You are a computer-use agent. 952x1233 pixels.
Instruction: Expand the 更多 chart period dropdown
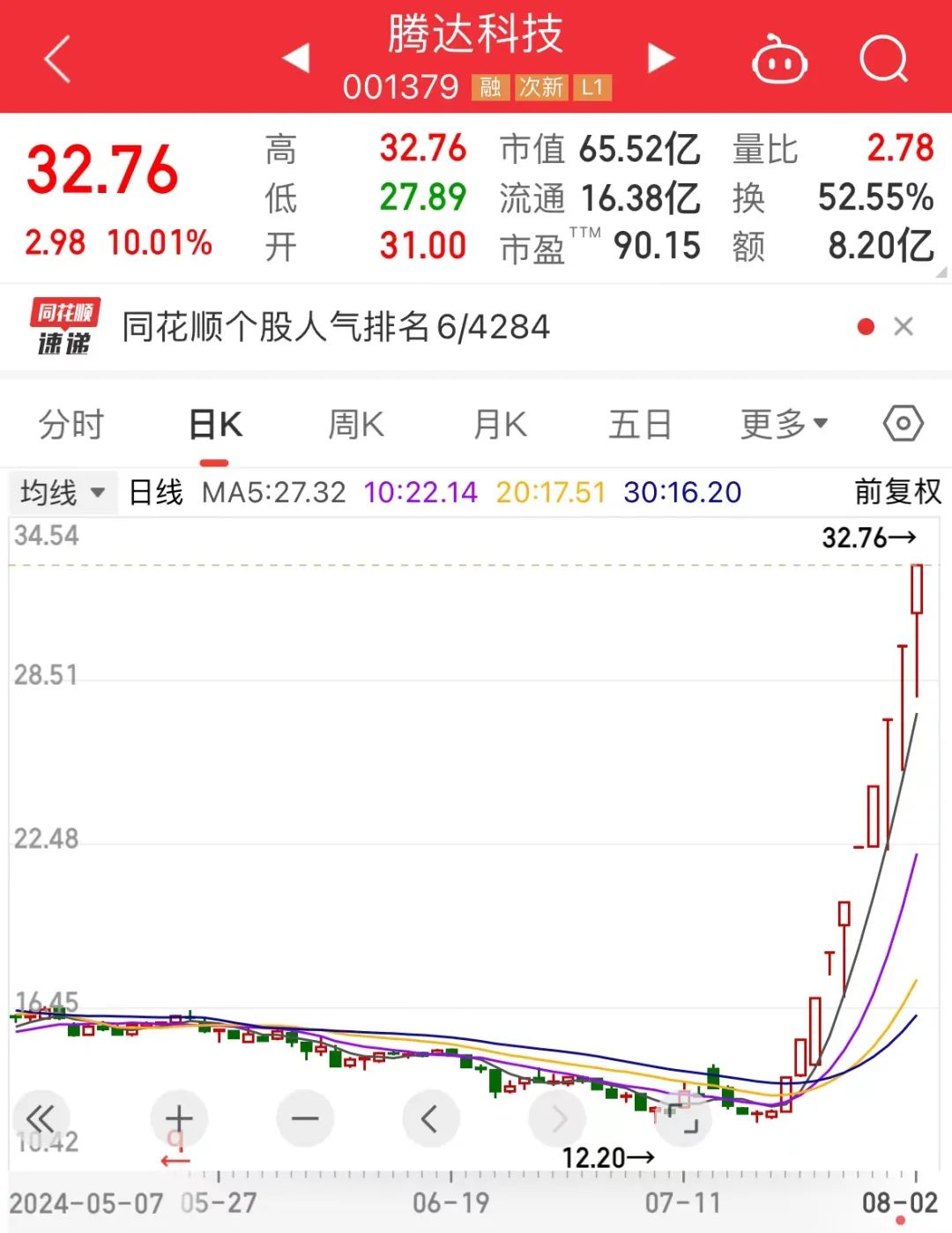pos(784,425)
